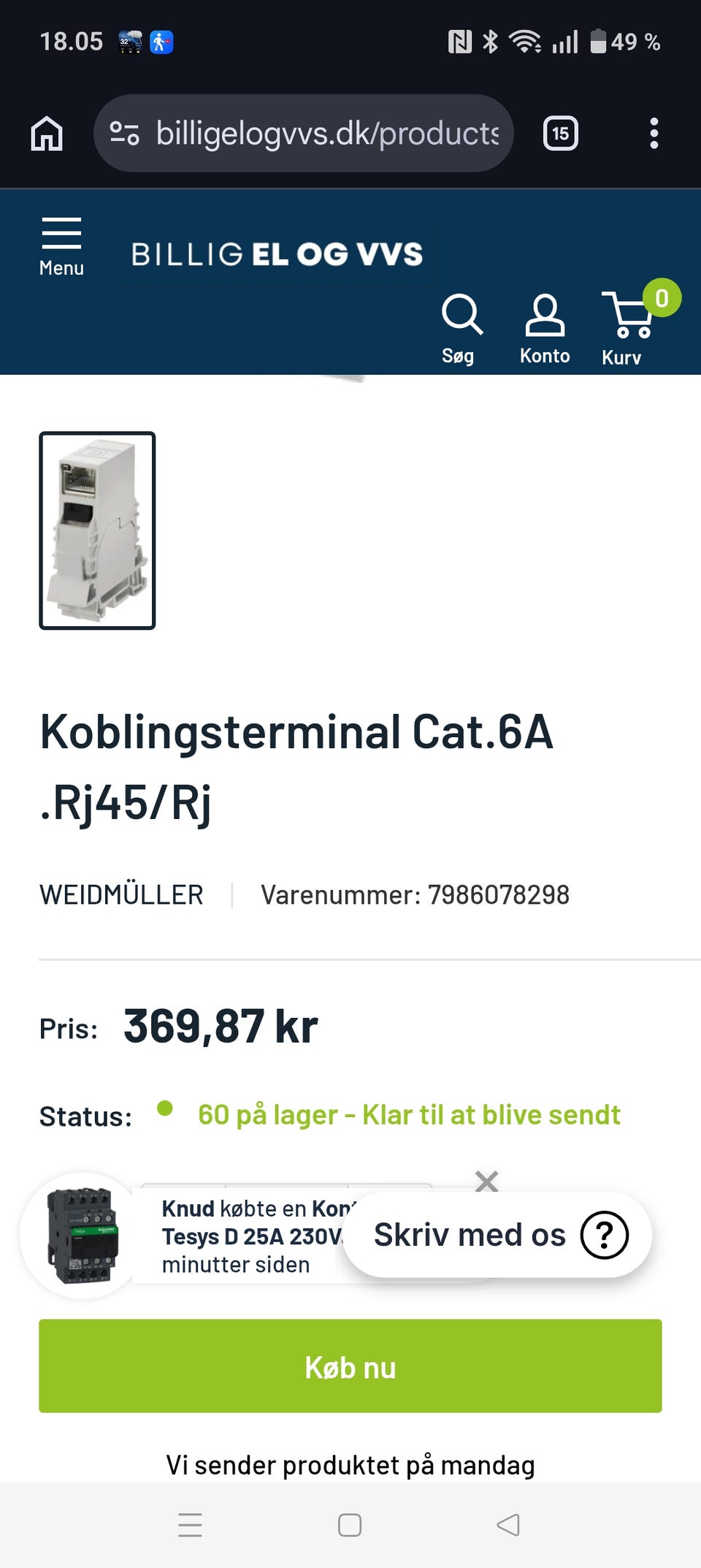The image size is (701, 1568).
Task: Toggle the Bluetooth status icon
Action: (x=491, y=42)
